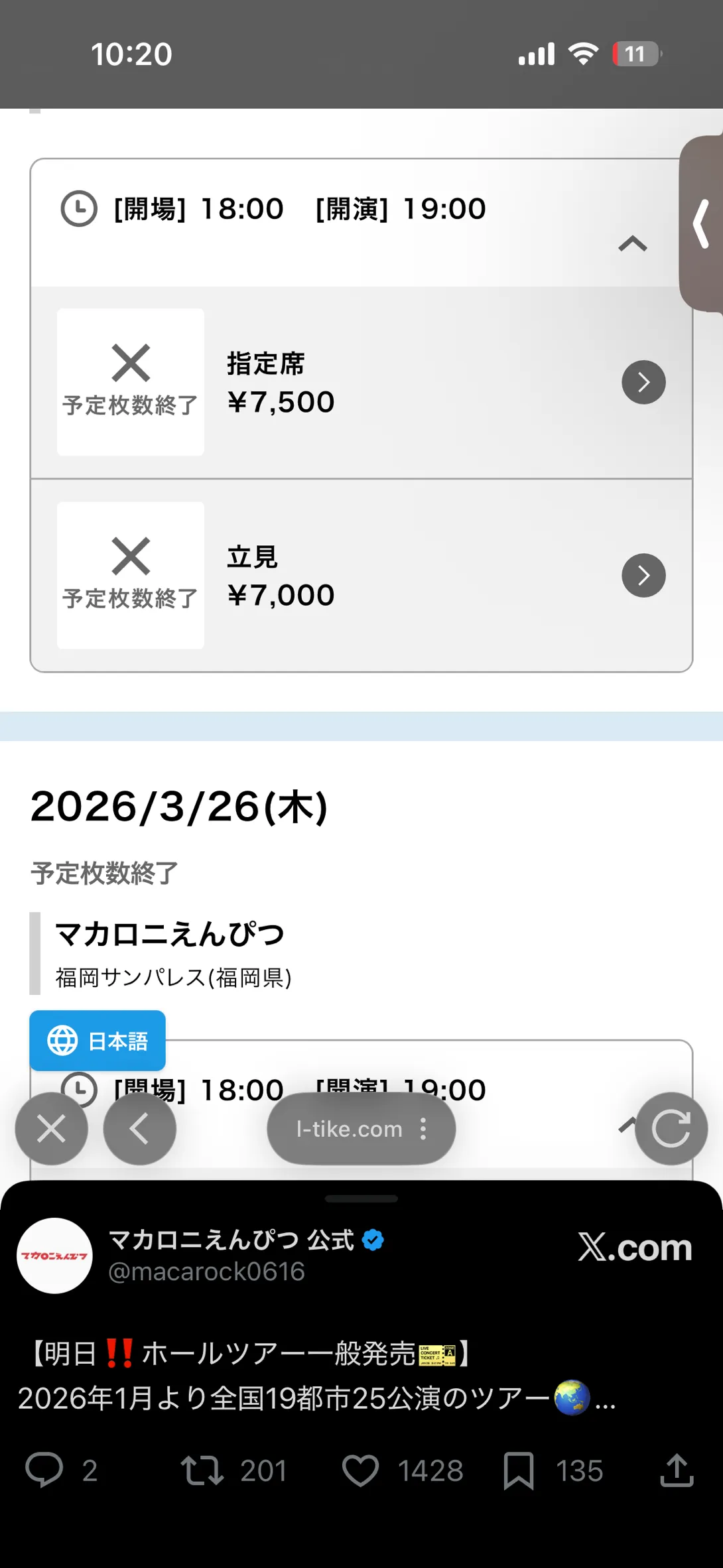Viewport: 723px width, 1568px height.
Task: Expand the hall tour post text
Action: (605, 1399)
